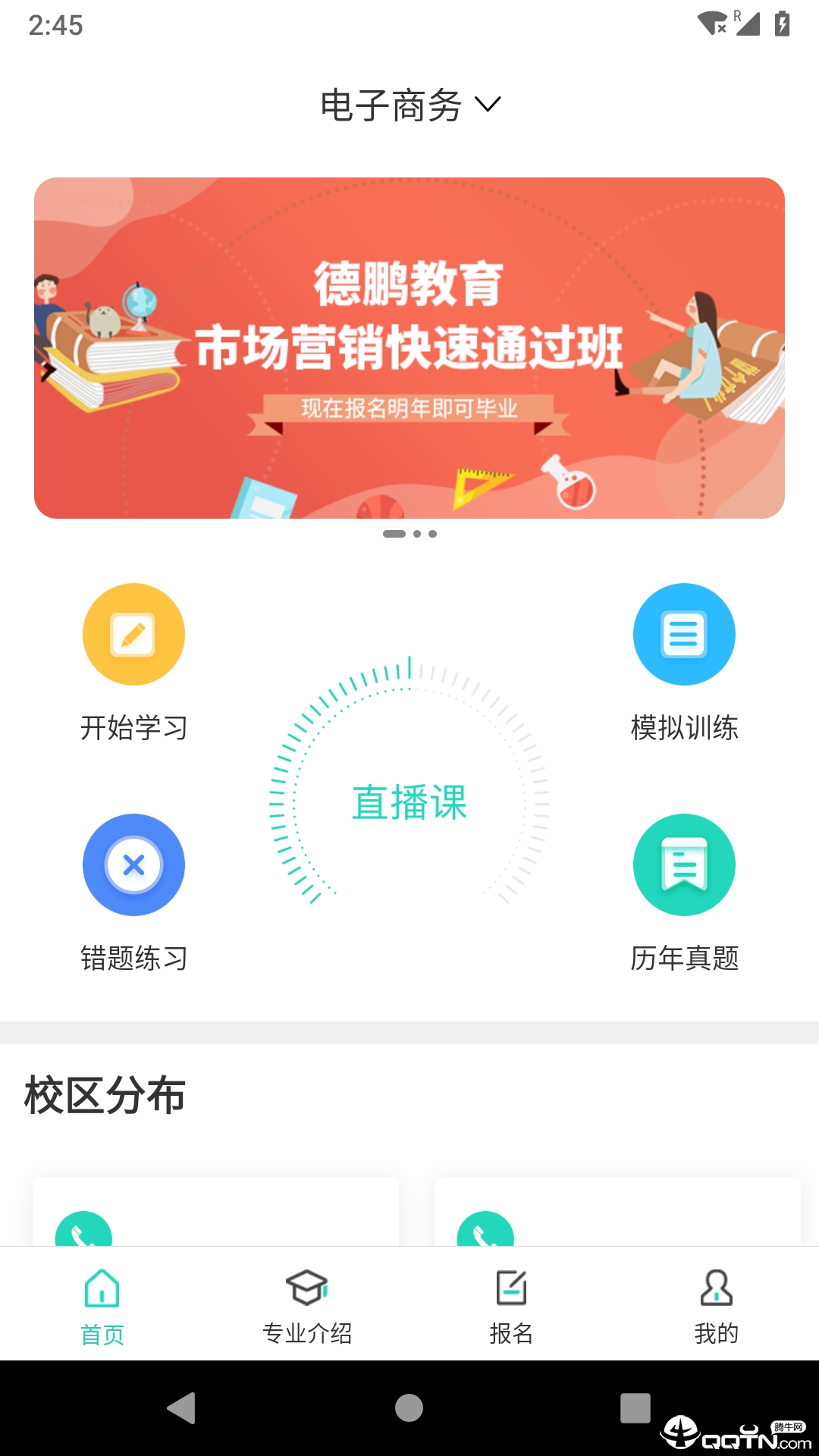Tap the system home button
Viewport: 819px width, 1456px height.
(x=409, y=1408)
